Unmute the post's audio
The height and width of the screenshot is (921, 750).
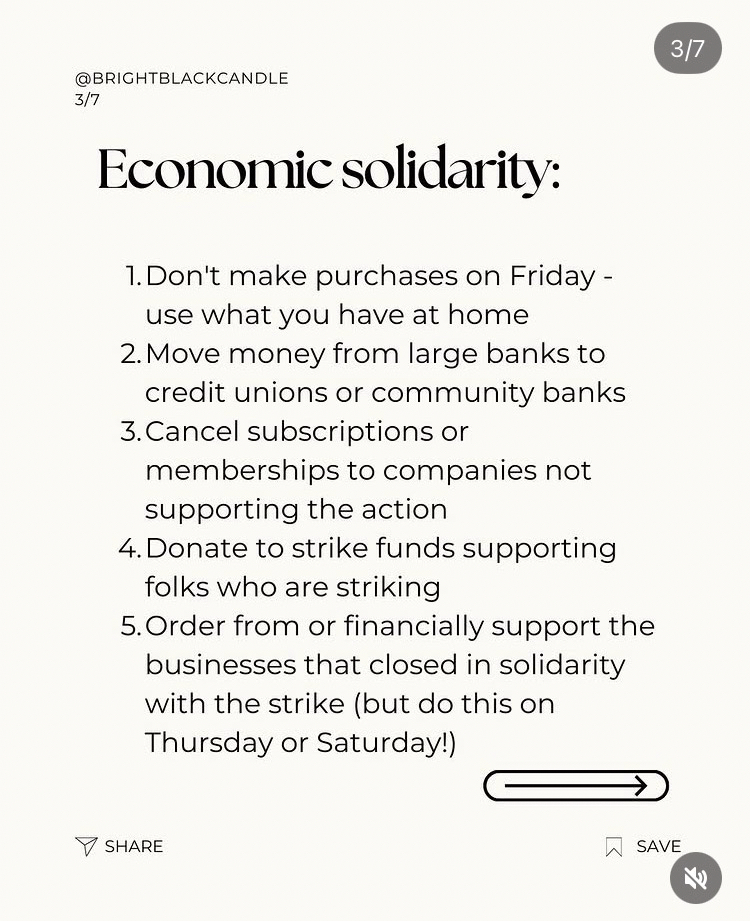click(x=695, y=878)
